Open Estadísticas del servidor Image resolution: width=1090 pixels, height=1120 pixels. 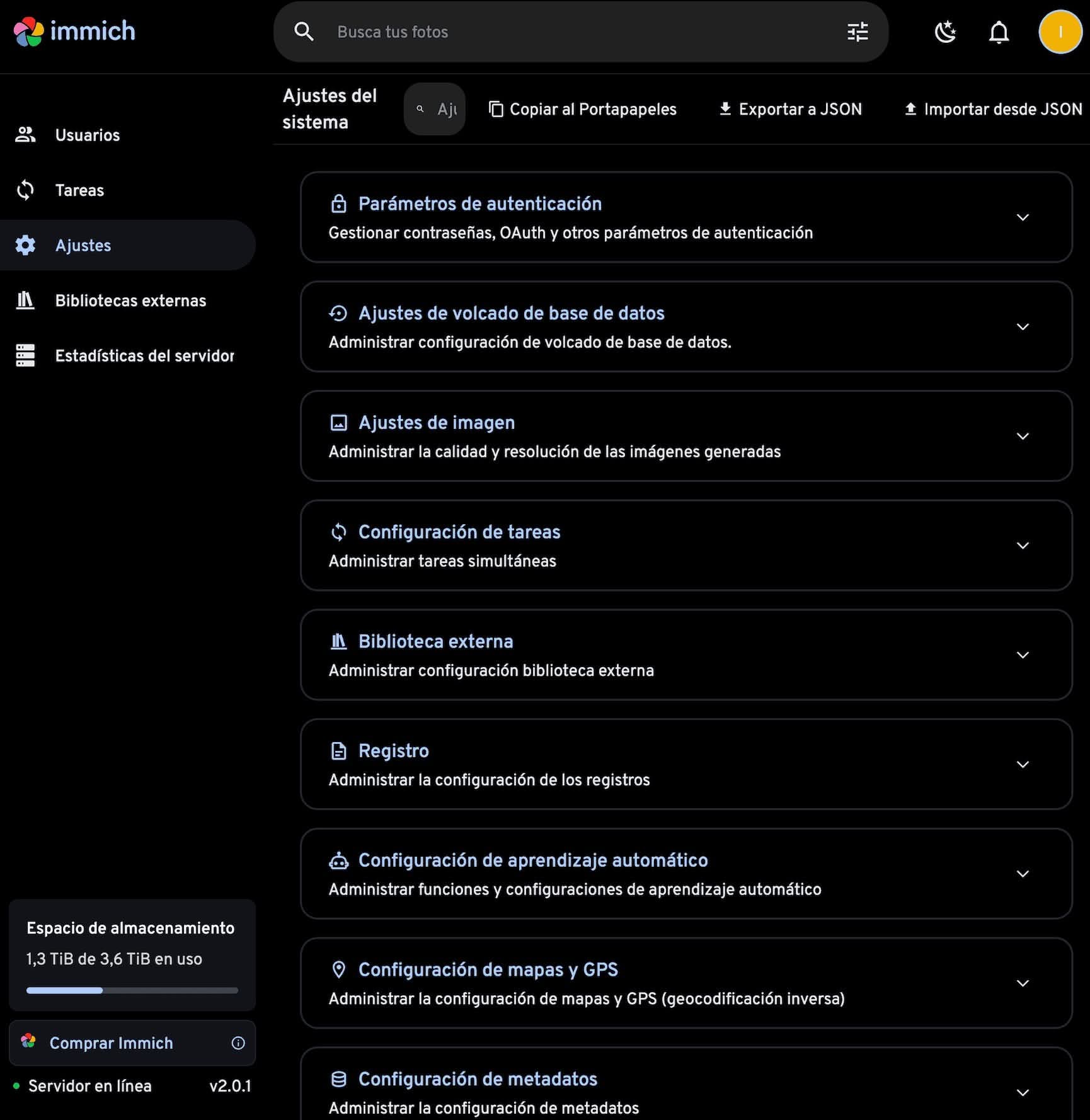coord(144,356)
